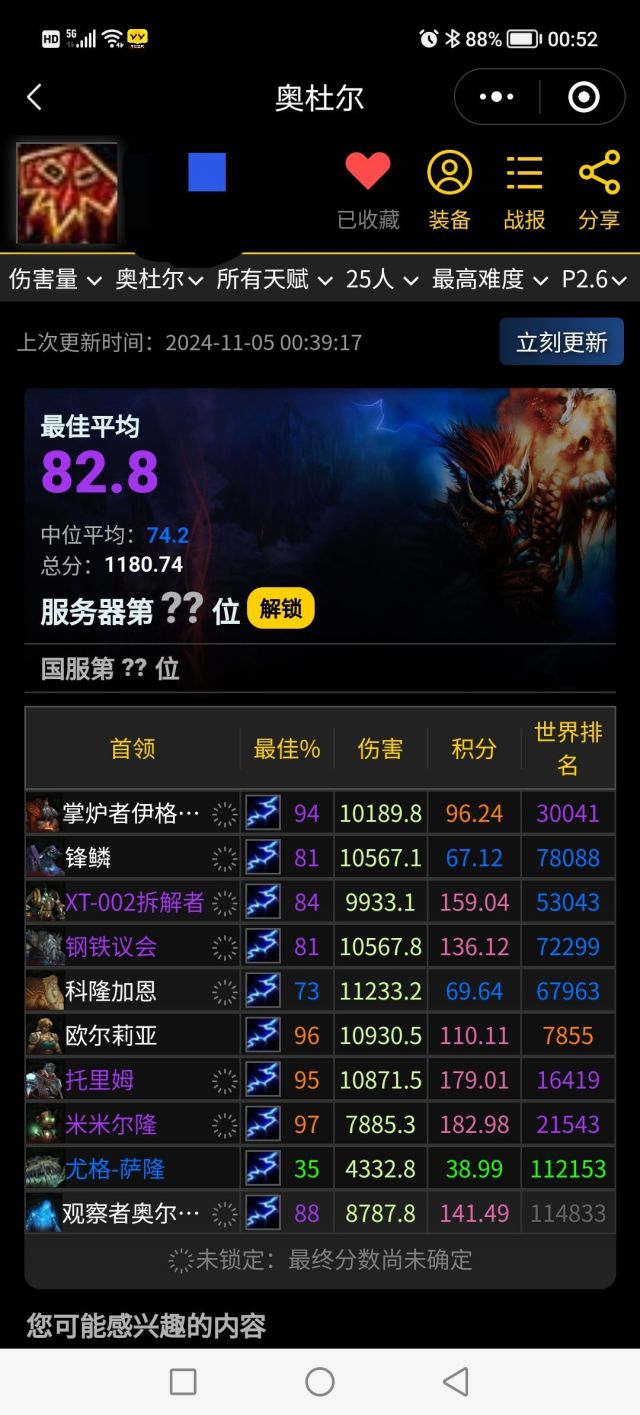Open boss 托里姆 details

point(99,1080)
